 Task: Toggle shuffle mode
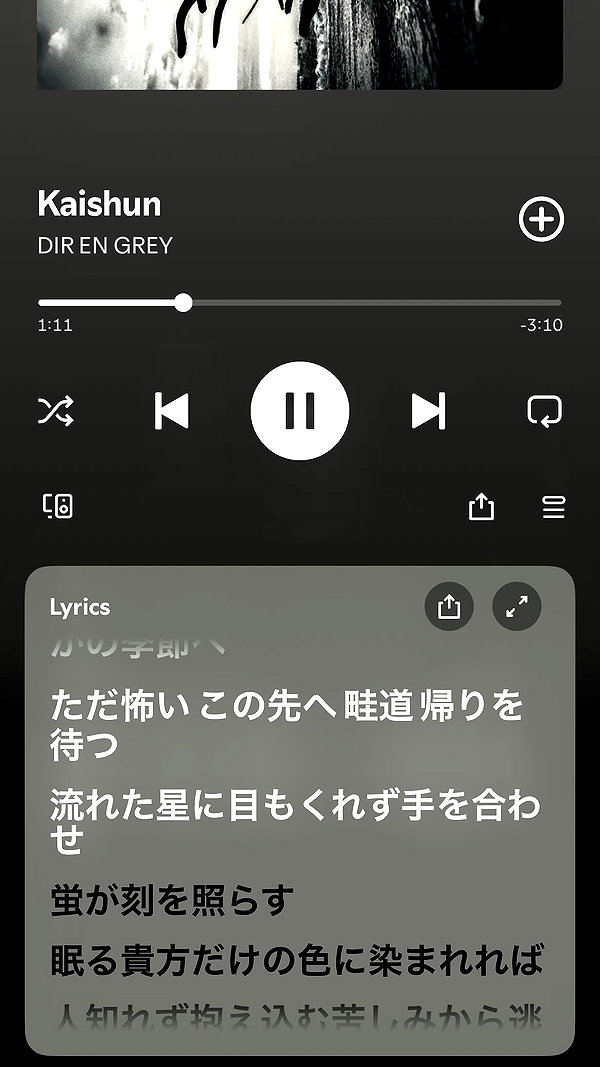(x=56, y=411)
